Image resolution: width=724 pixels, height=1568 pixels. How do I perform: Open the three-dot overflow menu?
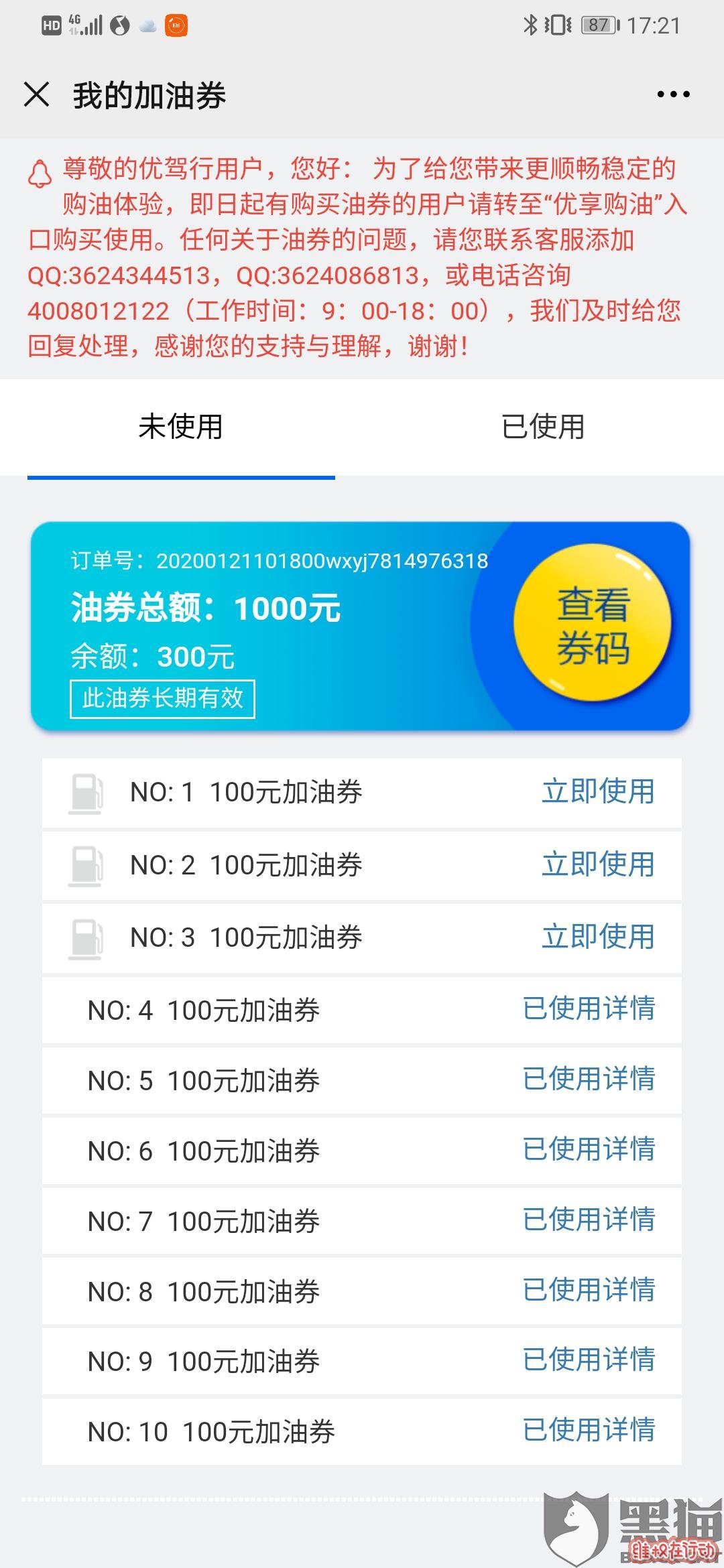click(x=673, y=94)
